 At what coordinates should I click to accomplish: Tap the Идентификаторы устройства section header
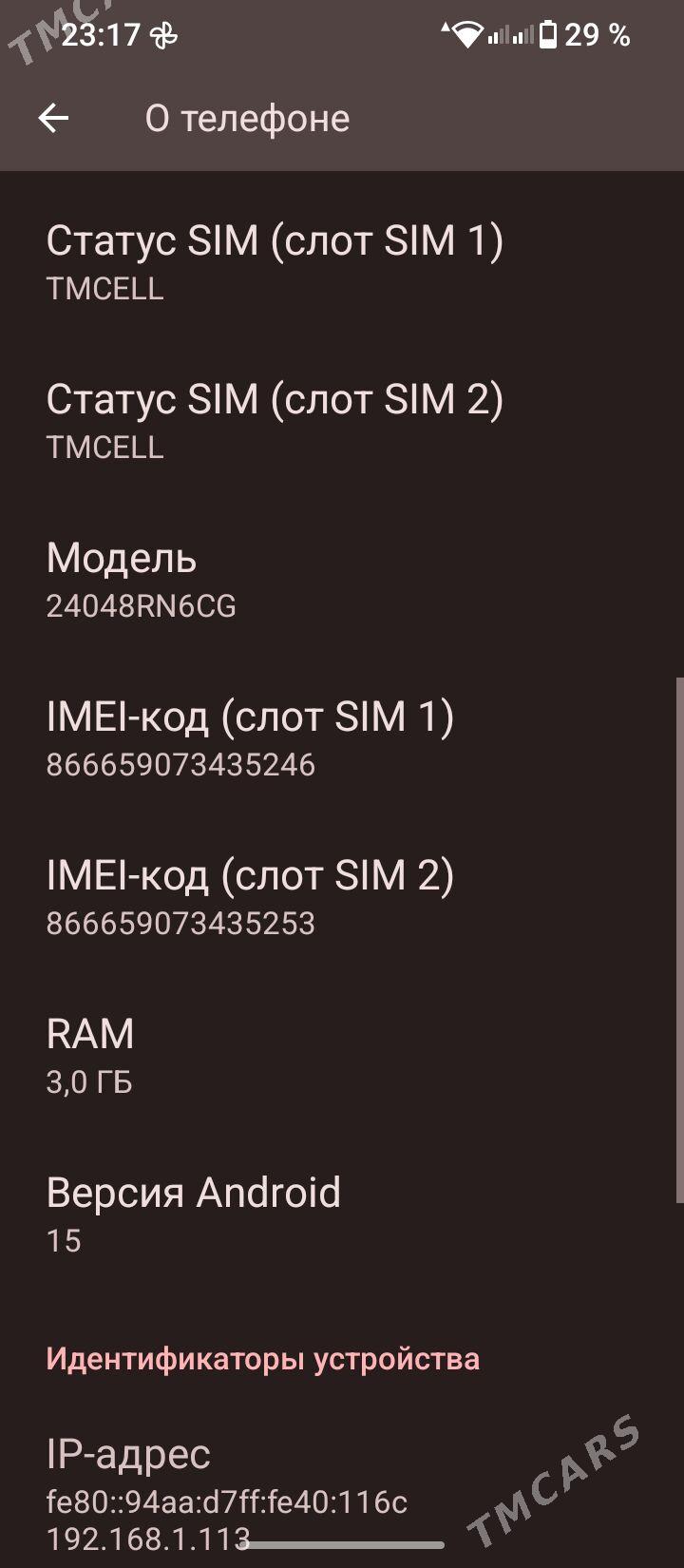coord(264,1360)
